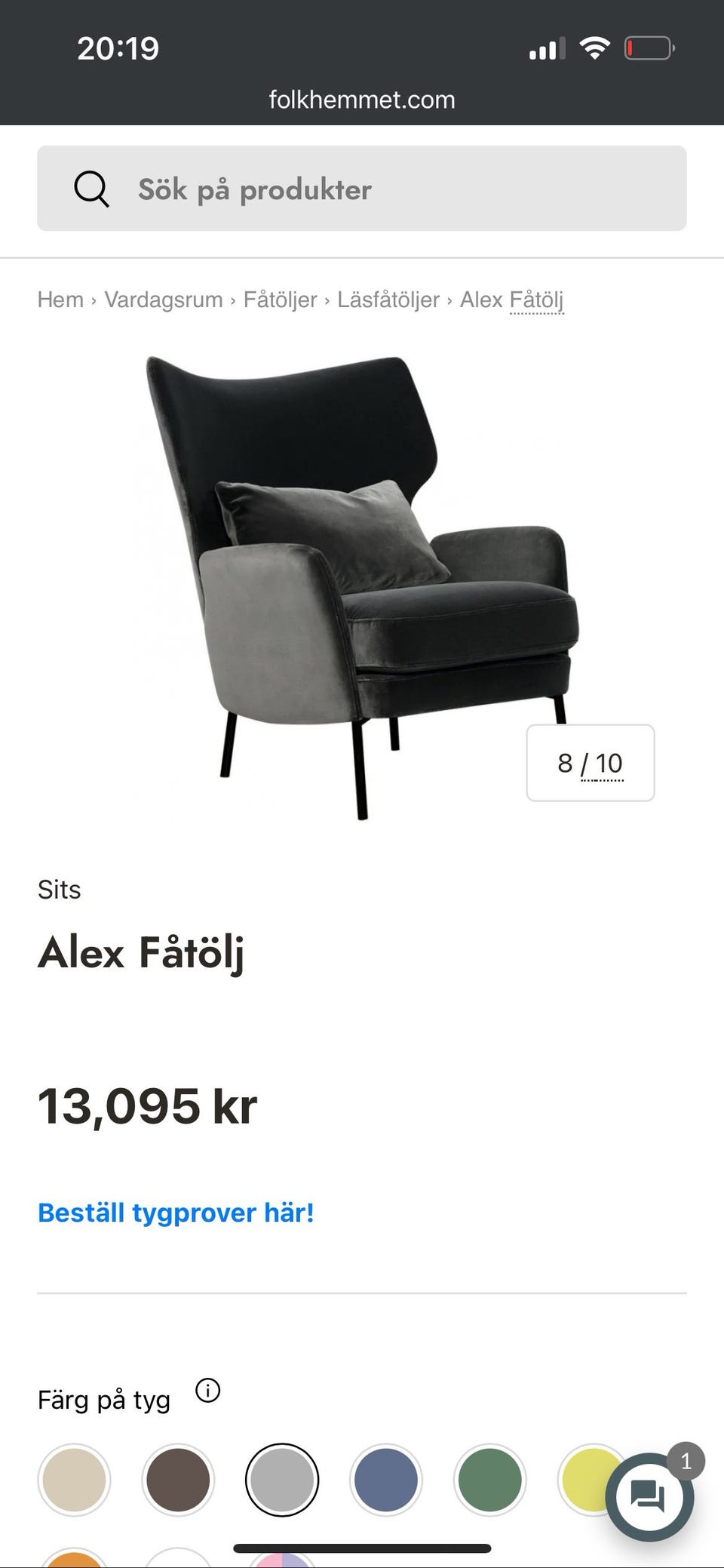Screen dimensions: 724x1568
Task: Tap the search magnifier icon
Action: [92, 189]
